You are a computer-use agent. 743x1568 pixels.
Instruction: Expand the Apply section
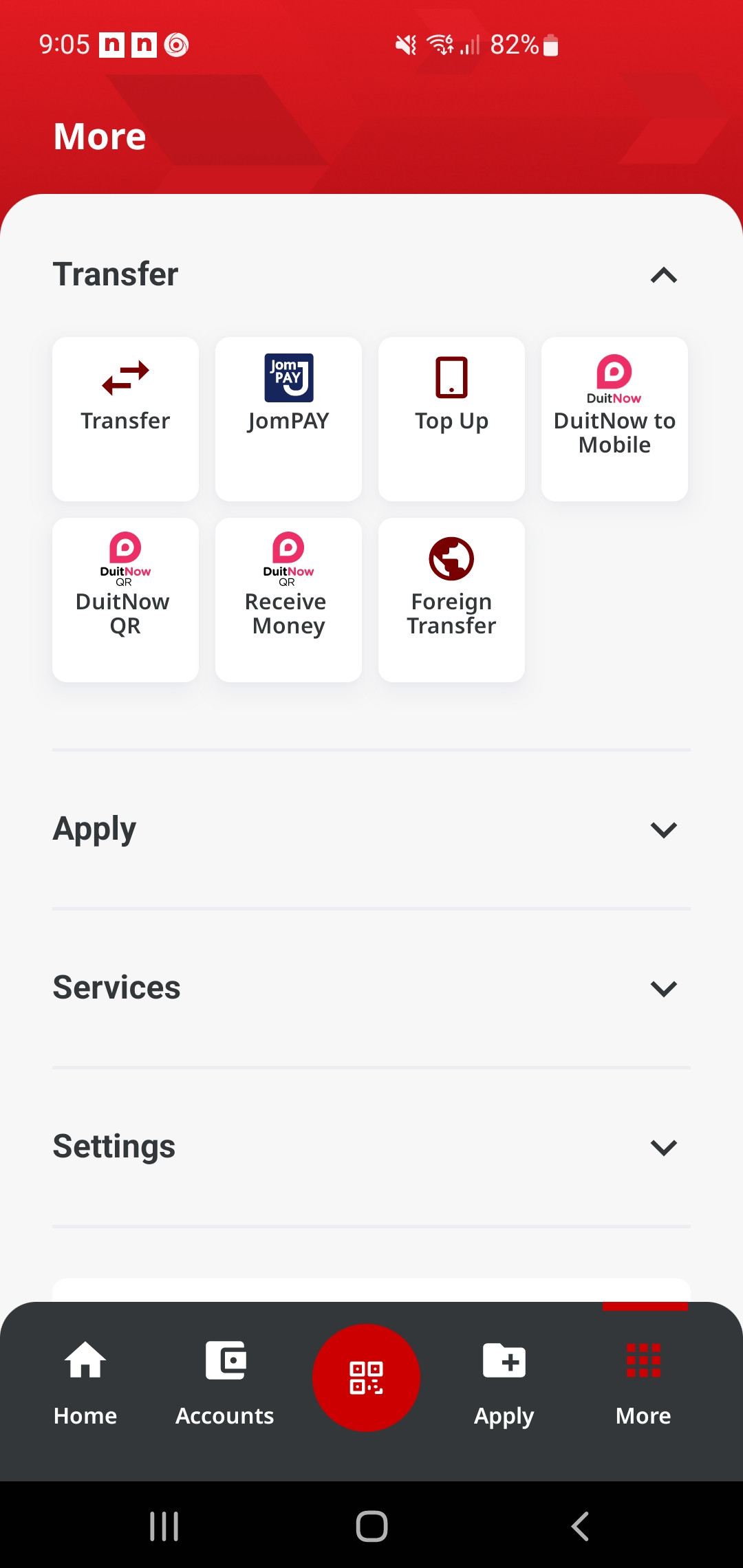pos(371,829)
